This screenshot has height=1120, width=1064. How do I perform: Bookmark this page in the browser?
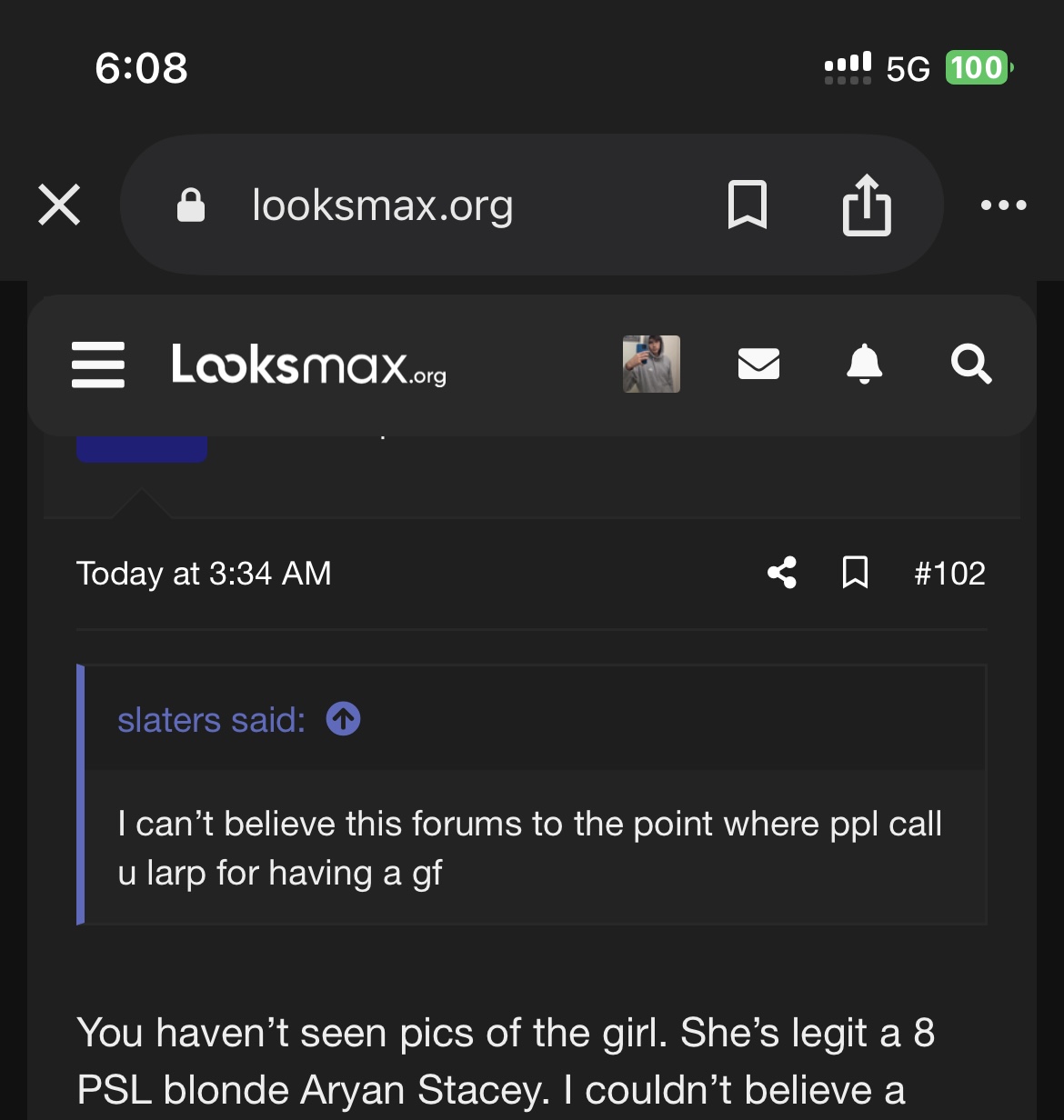748,205
